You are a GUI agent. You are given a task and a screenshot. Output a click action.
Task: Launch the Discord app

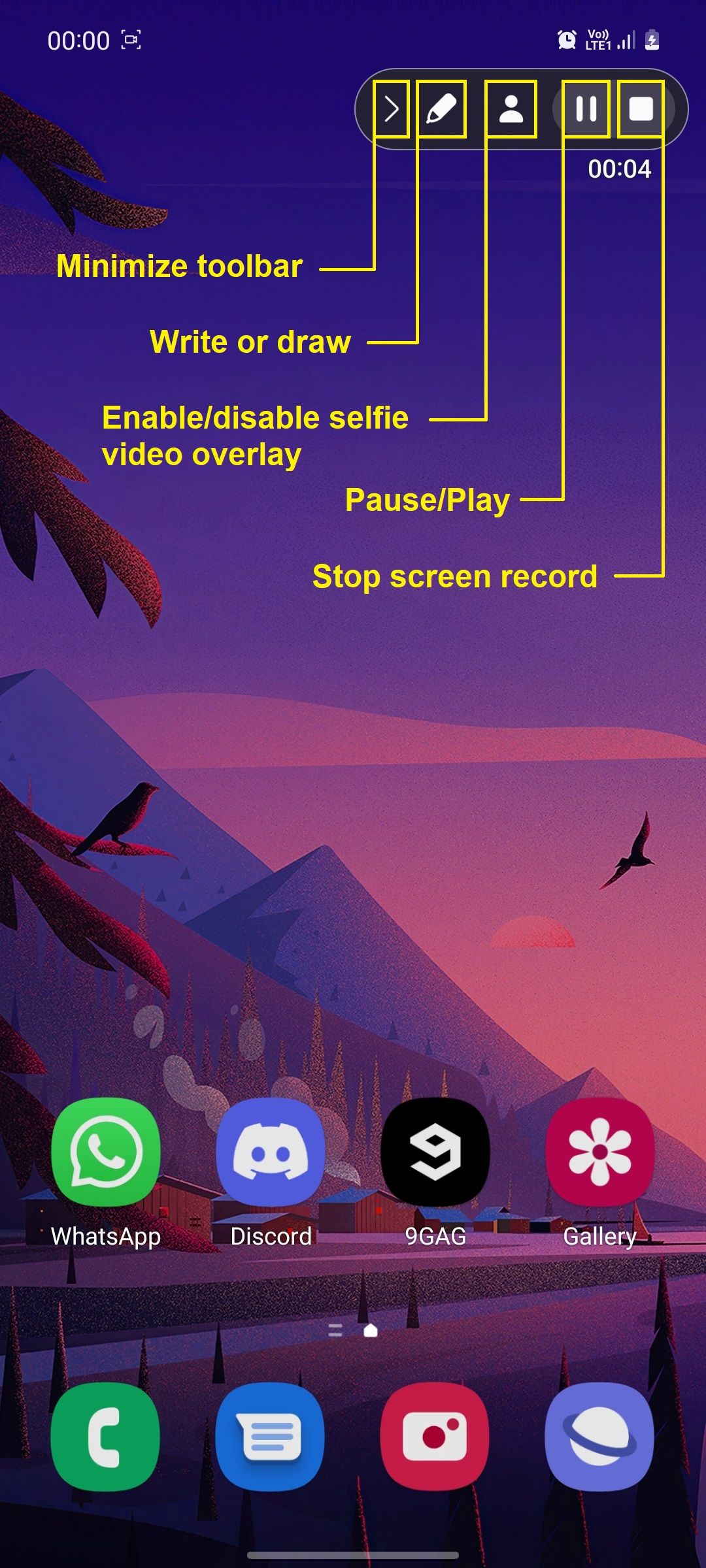click(x=271, y=1152)
